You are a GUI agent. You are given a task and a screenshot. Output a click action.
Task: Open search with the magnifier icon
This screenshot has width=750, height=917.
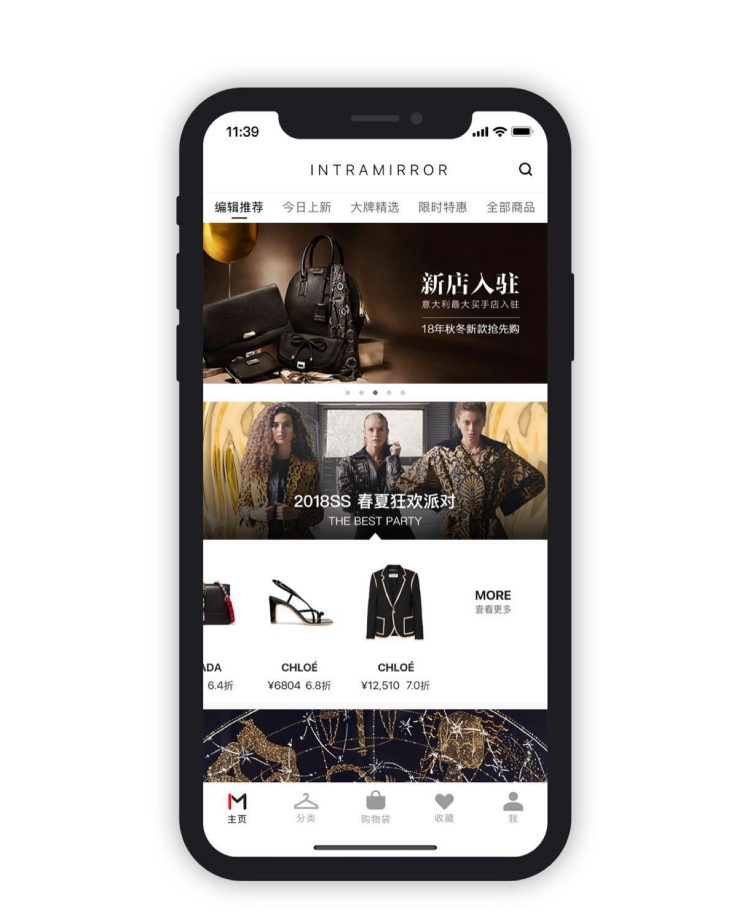tap(525, 169)
